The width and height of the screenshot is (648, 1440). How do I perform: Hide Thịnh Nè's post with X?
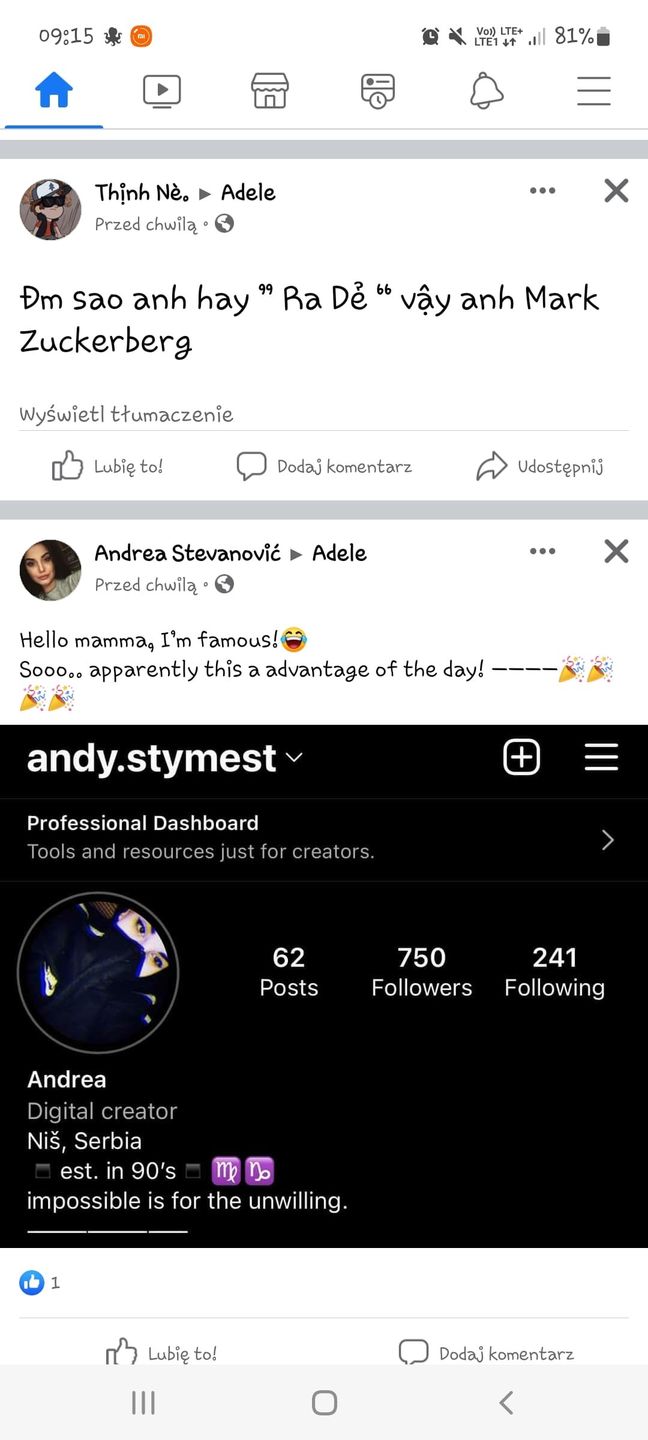pyautogui.click(x=616, y=191)
